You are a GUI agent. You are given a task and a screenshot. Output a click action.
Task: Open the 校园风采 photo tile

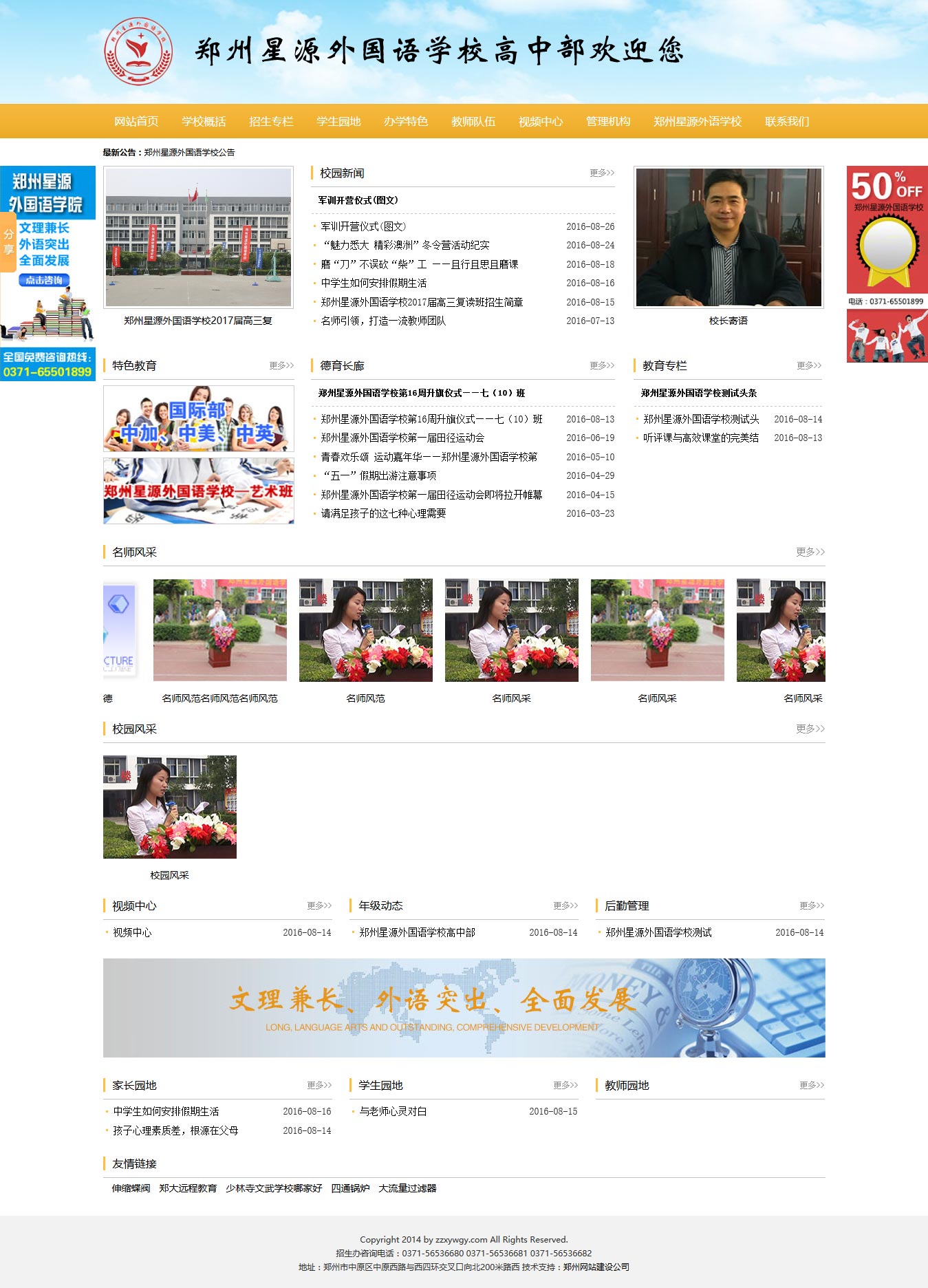pyautogui.click(x=170, y=807)
